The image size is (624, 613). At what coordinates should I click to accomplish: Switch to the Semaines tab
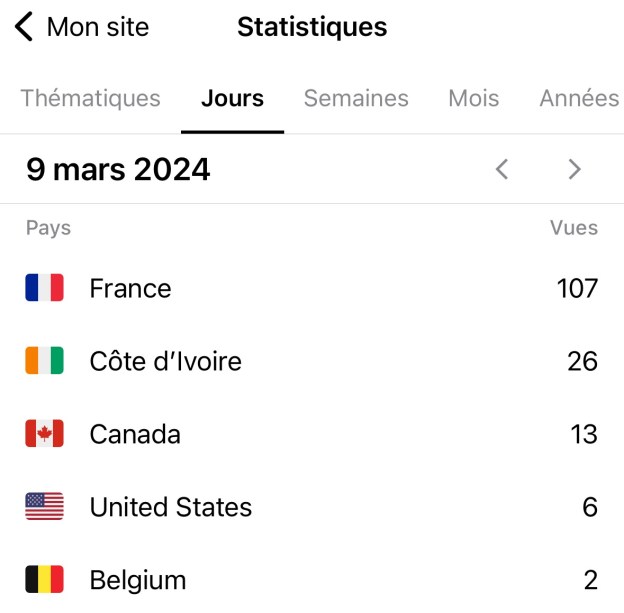pyautogui.click(x=356, y=98)
